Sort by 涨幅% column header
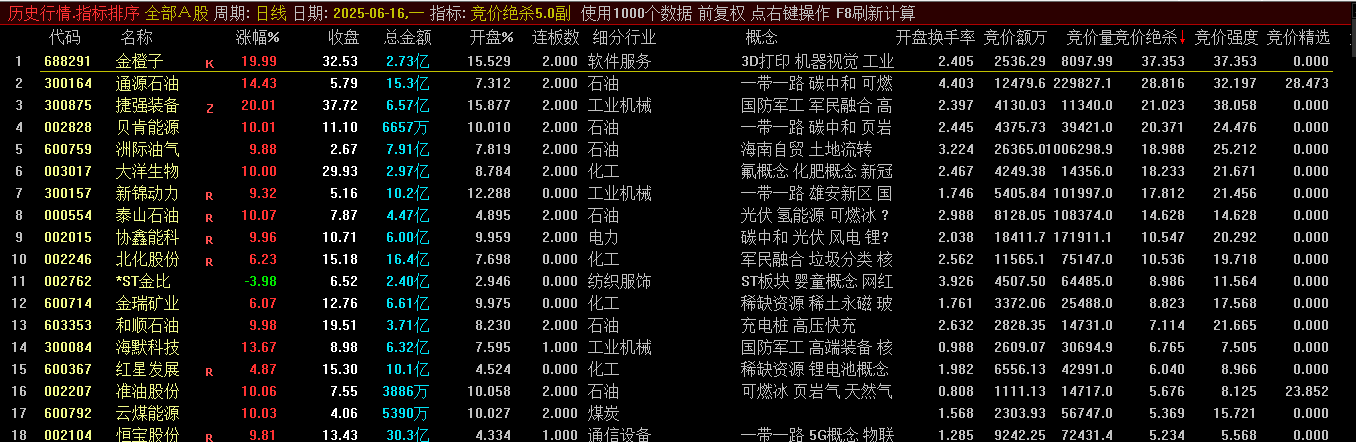1356x442 pixels. (257, 38)
